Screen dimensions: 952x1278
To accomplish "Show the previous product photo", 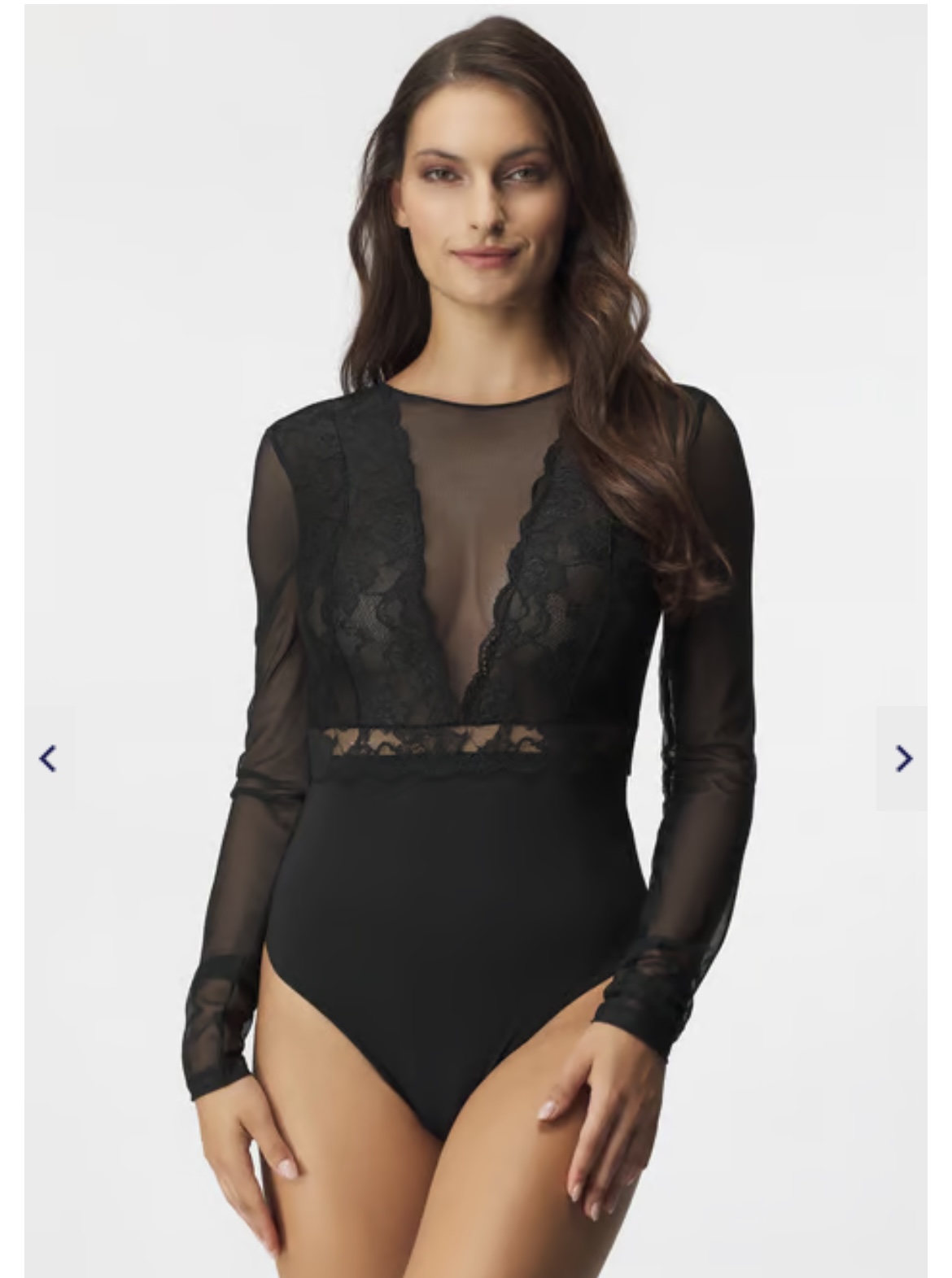I will pyautogui.click(x=48, y=758).
